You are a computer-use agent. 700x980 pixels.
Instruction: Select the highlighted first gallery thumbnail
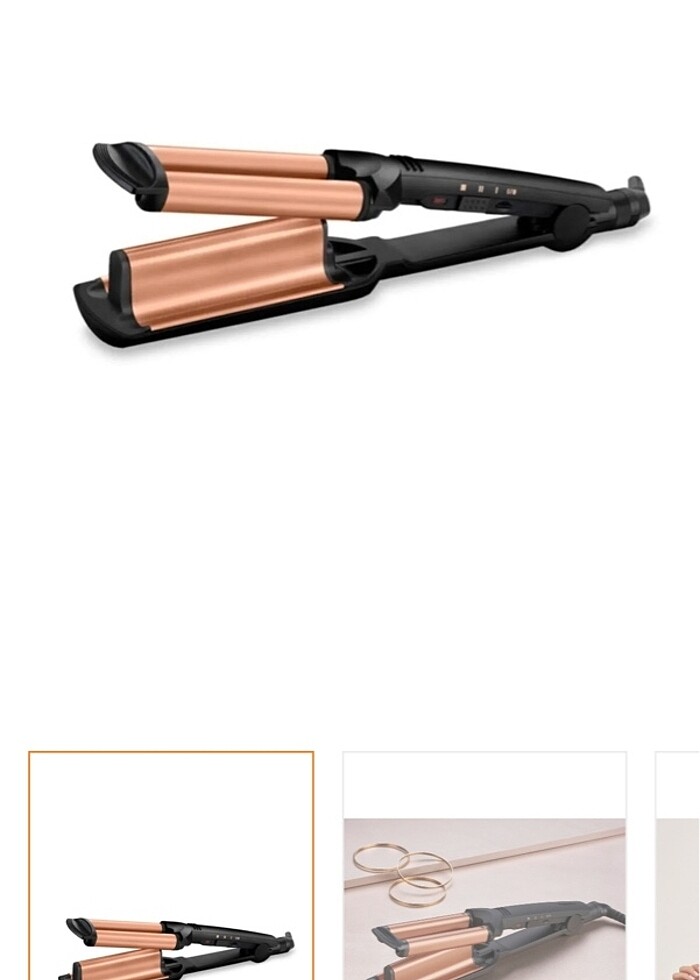(x=171, y=866)
